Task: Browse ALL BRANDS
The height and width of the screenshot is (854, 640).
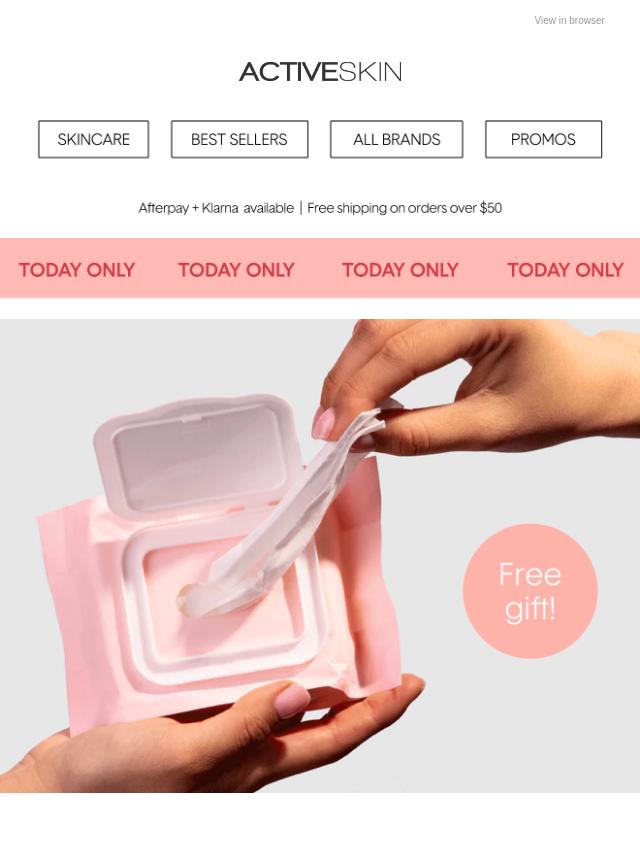Action: (x=396, y=140)
